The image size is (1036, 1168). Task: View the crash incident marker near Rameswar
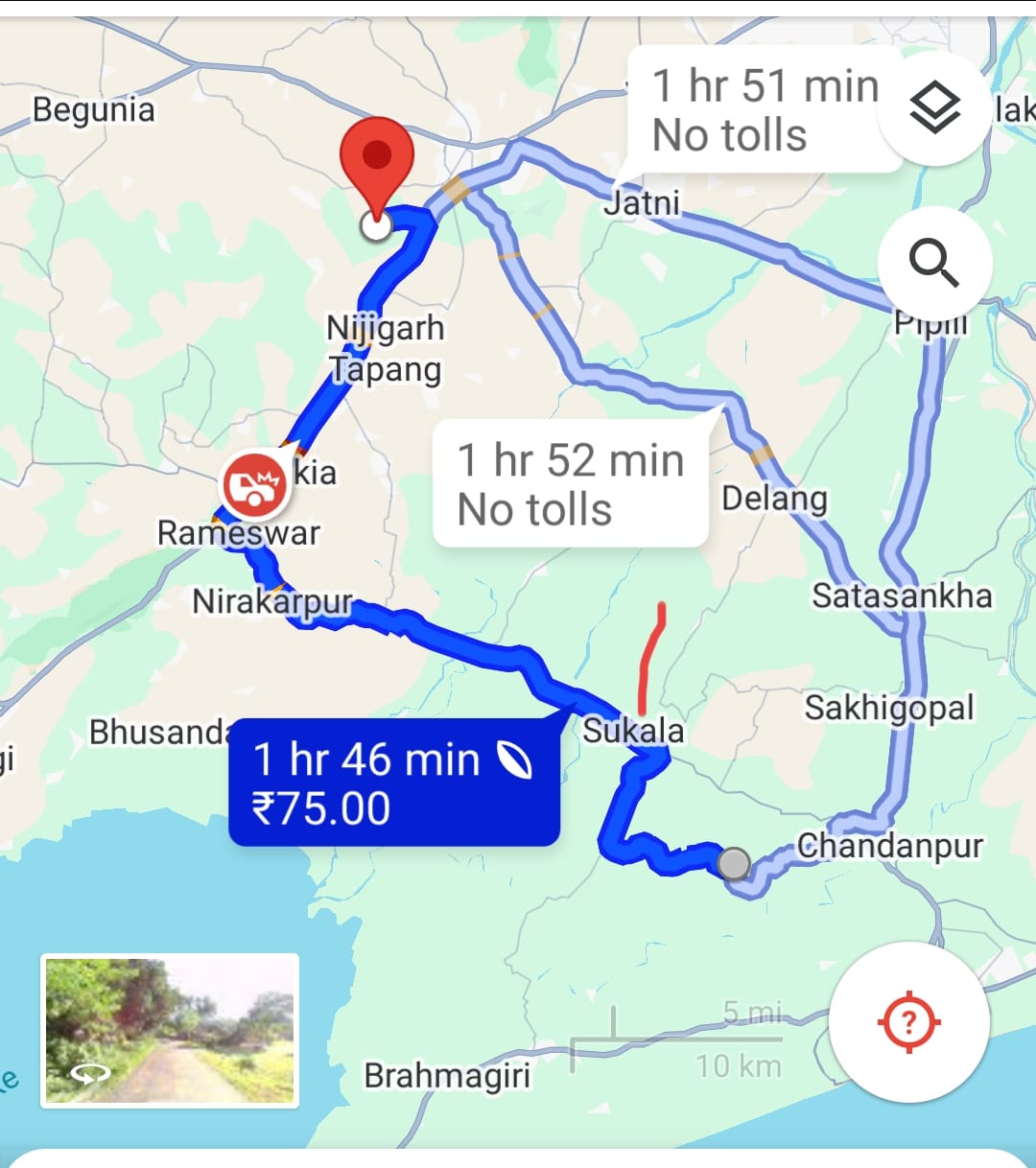[x=254, y=484]
